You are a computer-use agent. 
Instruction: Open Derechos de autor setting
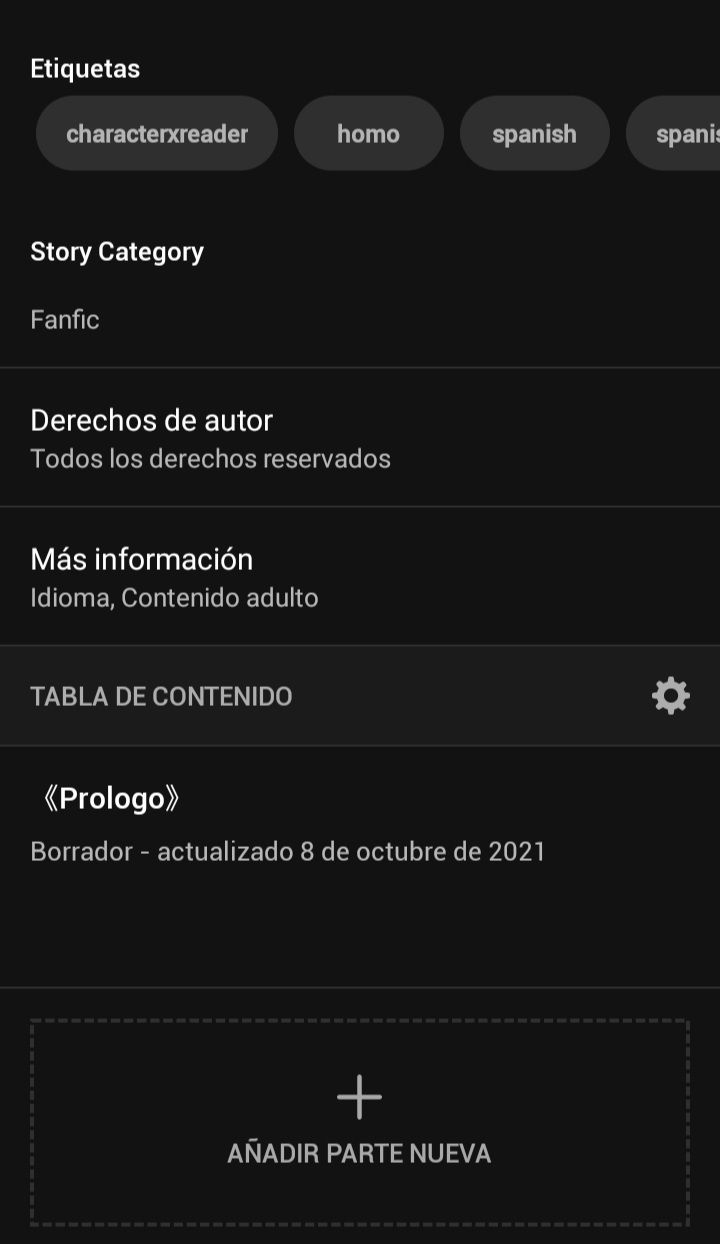click(x=360, y=438)
